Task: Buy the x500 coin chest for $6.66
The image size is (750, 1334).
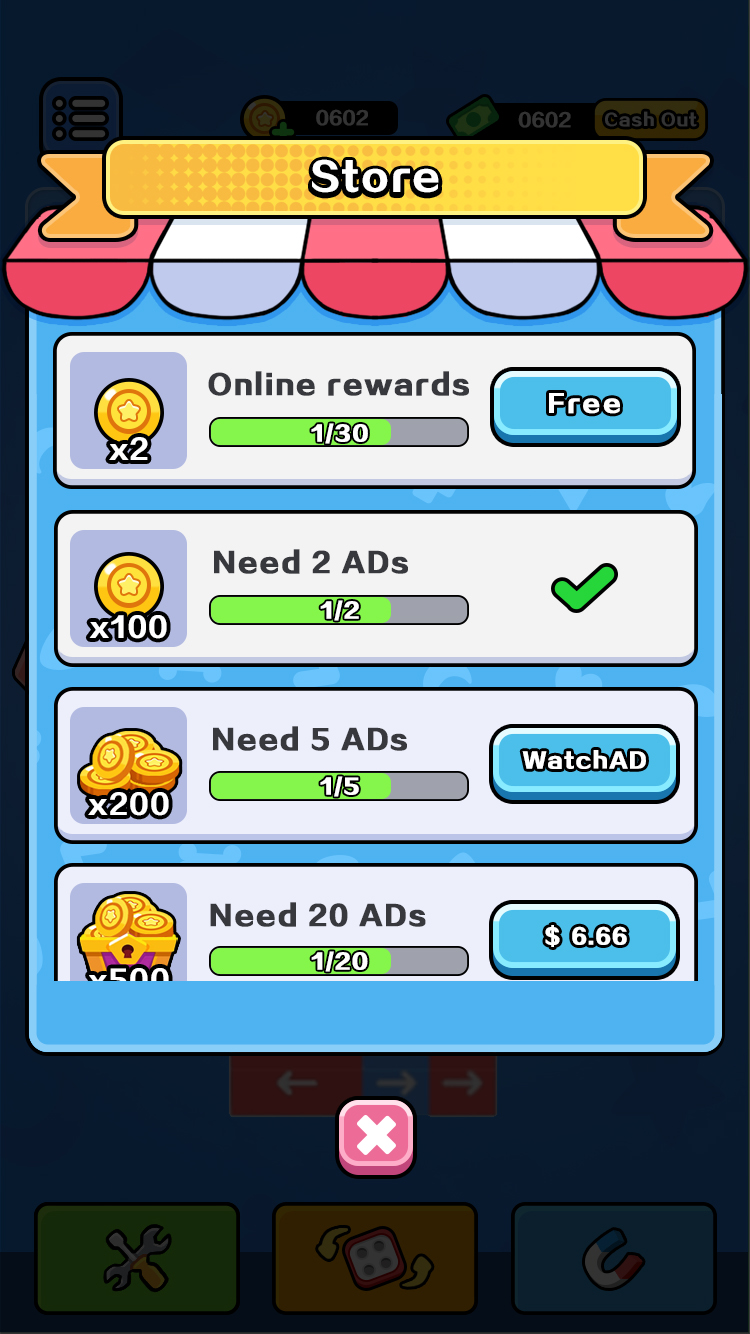Action: (x=585, y=937)
